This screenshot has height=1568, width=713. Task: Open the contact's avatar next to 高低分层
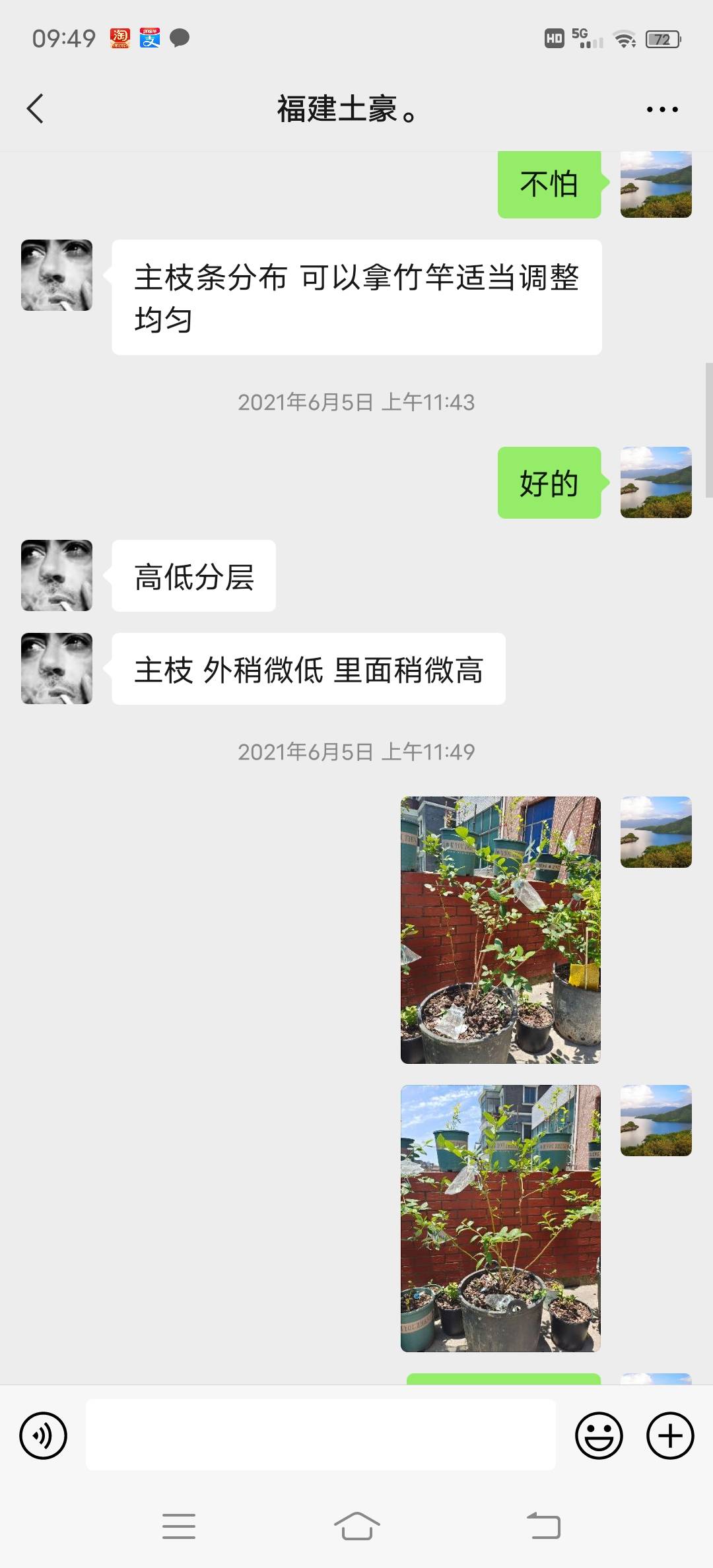57,575
